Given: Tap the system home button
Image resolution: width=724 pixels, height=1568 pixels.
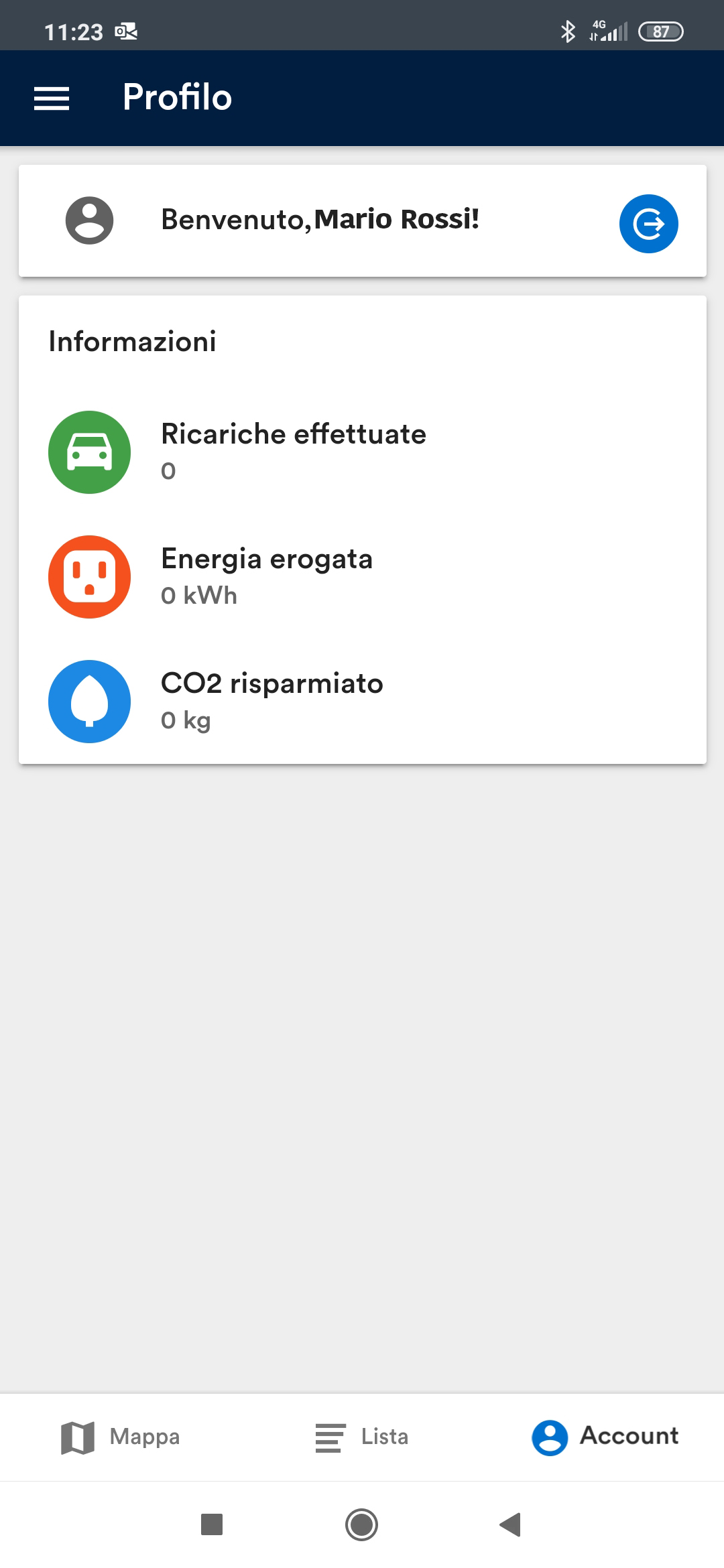Looking at the screenshot, I should pos(361,1524).
